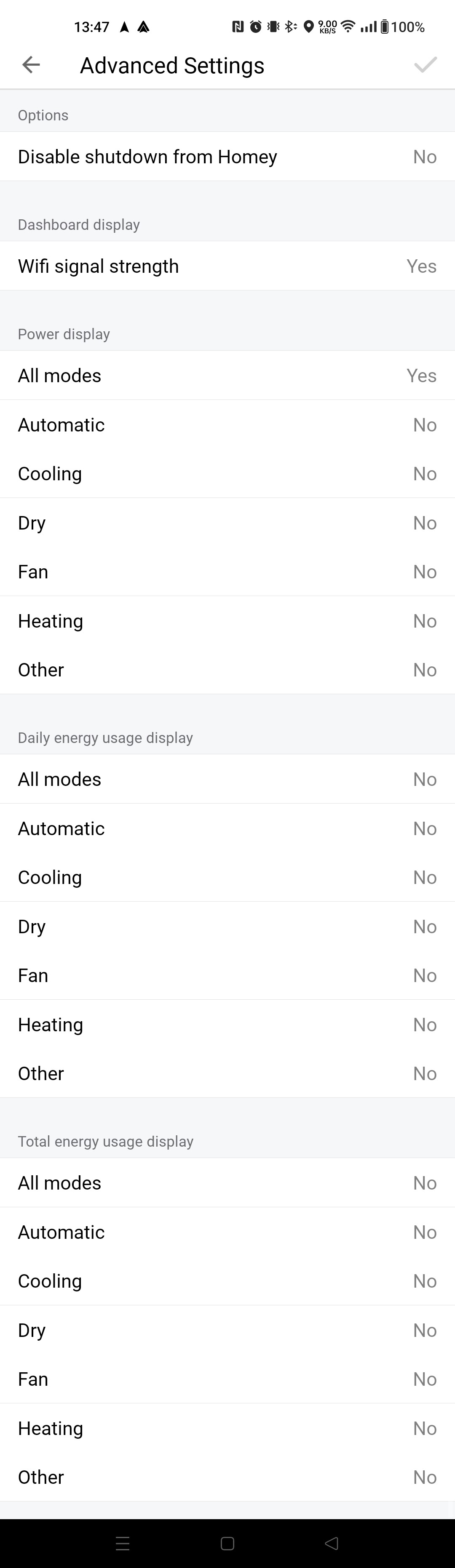Open Heating under Power display
Viewport: 455px width, 1568px height.
pyautogui.click(x=227, y=621)
